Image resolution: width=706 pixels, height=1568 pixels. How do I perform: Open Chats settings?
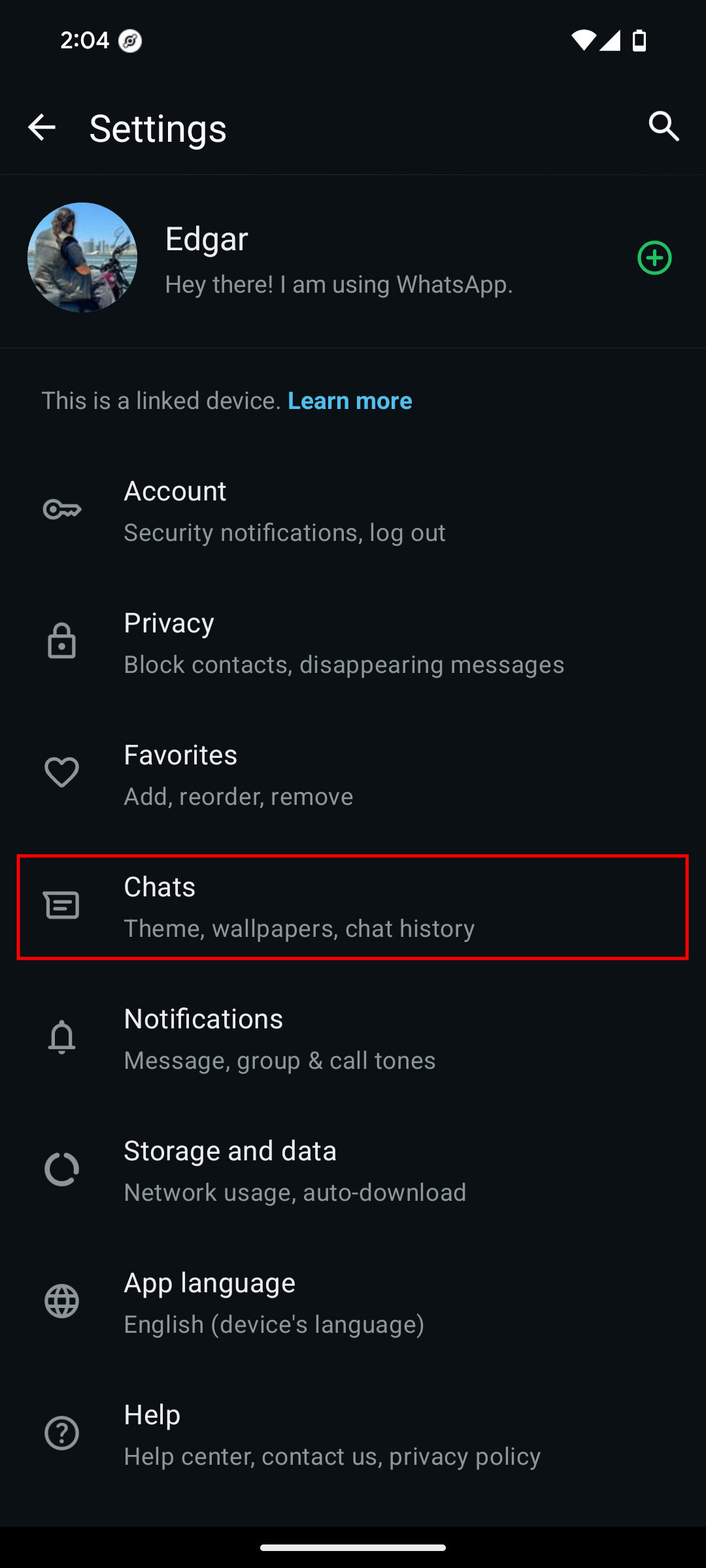[353, 907]
